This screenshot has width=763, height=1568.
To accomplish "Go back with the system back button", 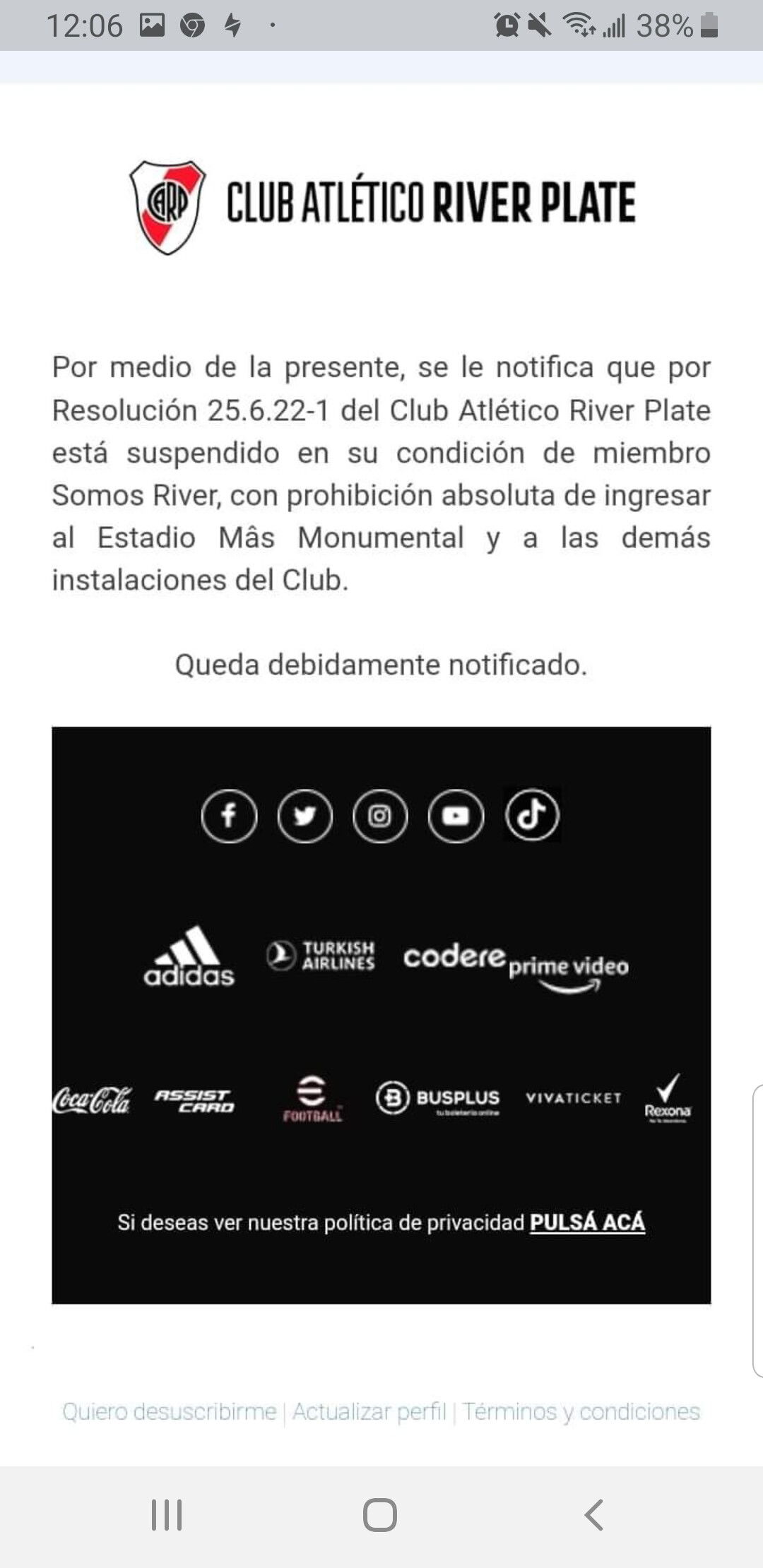I will click(594, 1514).
